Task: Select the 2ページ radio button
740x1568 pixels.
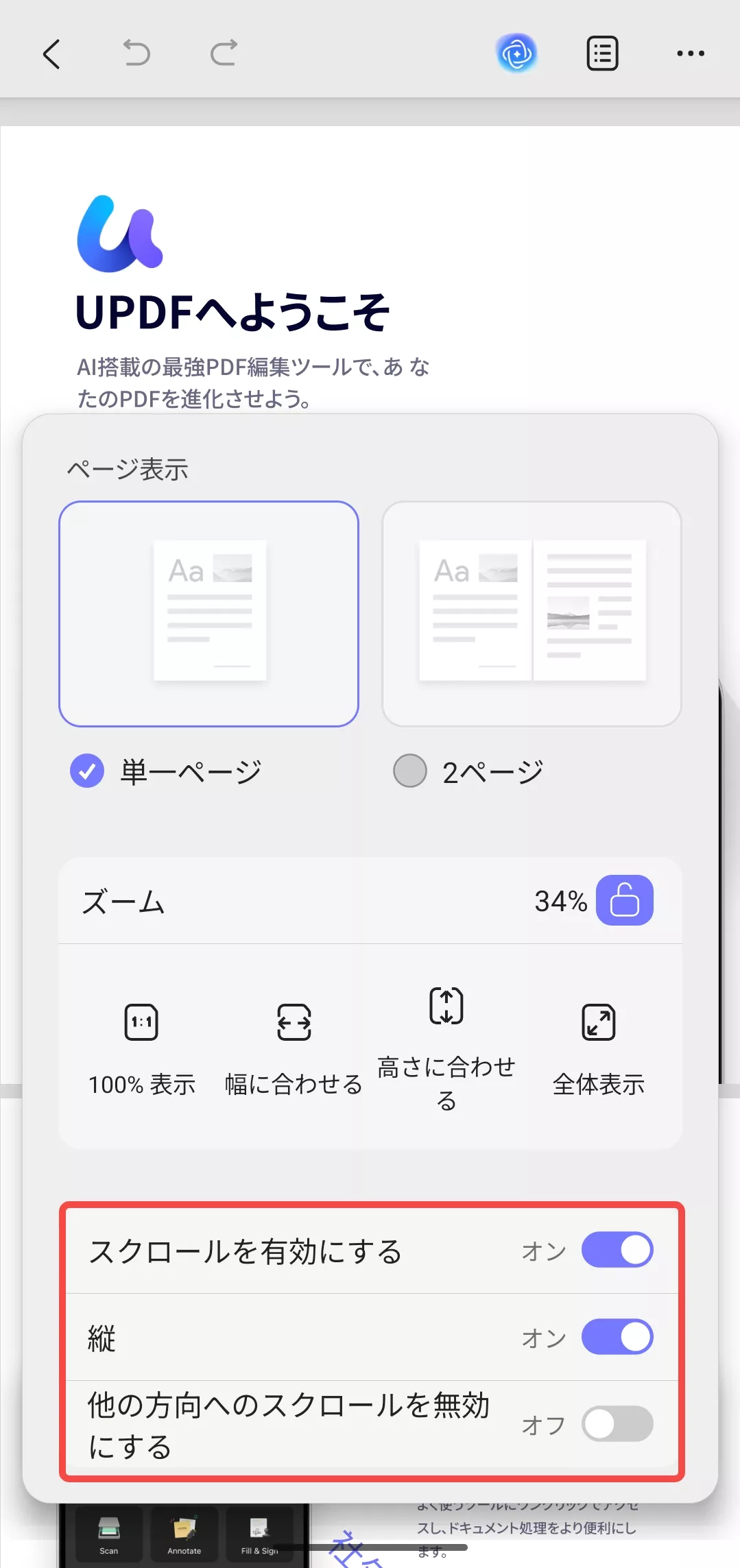Action: pos(410,771)
